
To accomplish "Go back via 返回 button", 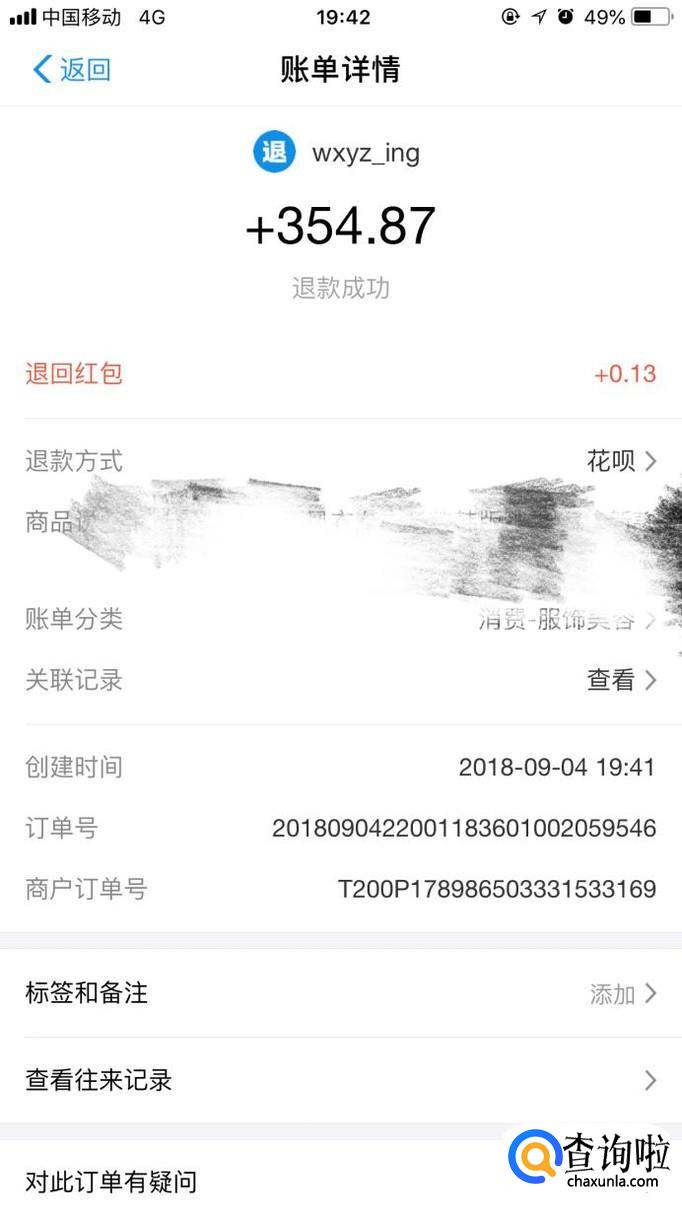I will [72, 69].
